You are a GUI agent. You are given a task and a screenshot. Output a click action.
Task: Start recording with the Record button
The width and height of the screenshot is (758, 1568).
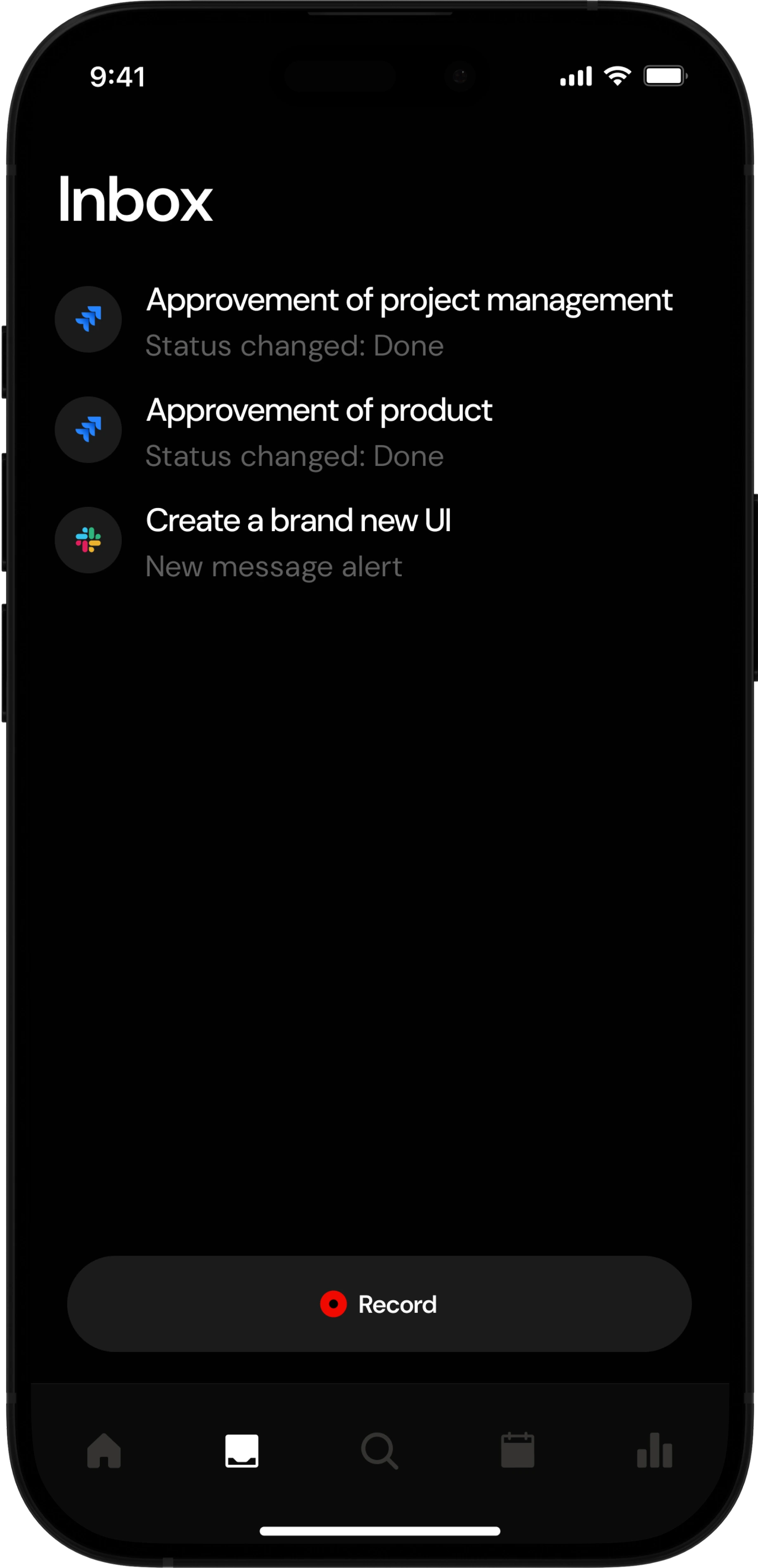coord(379,1304)
